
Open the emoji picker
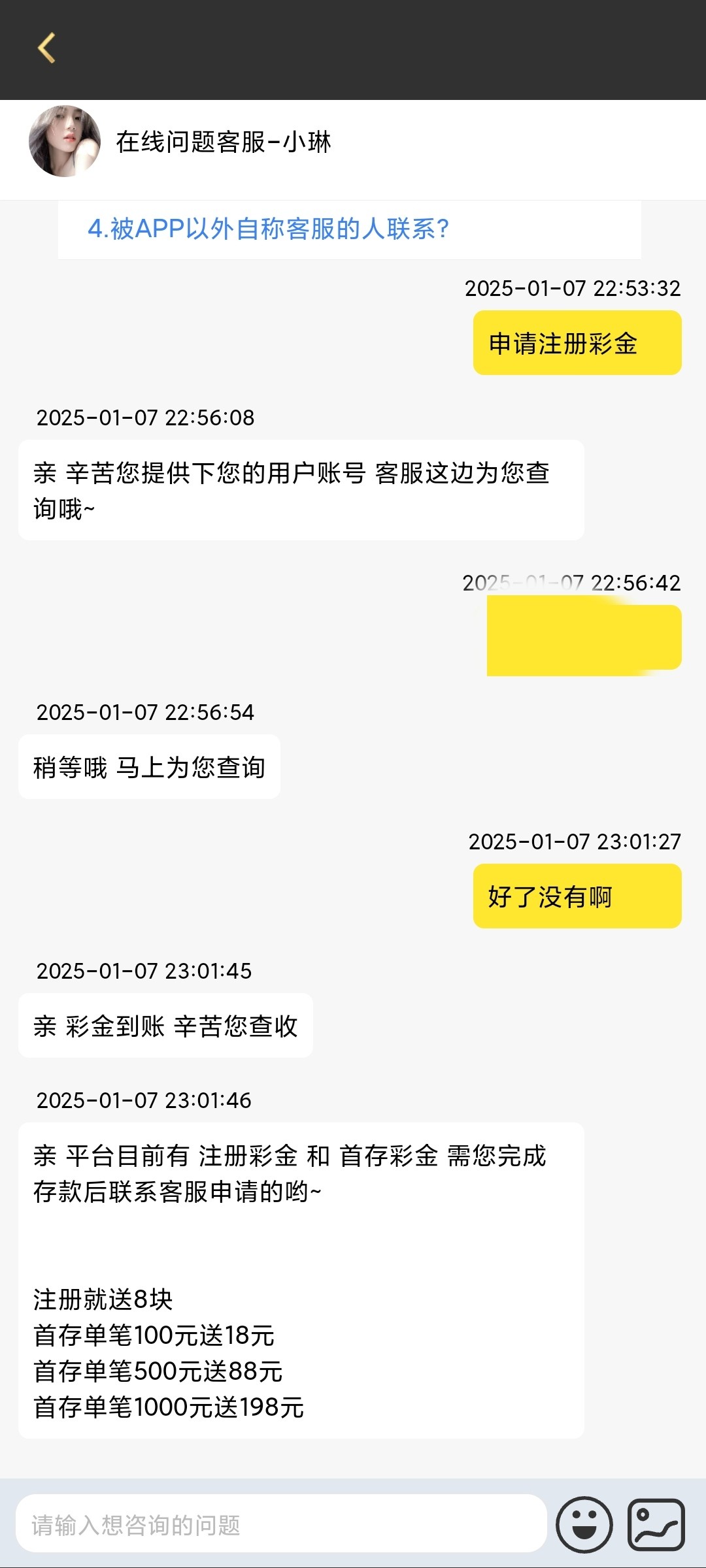tap(584, 1525)
